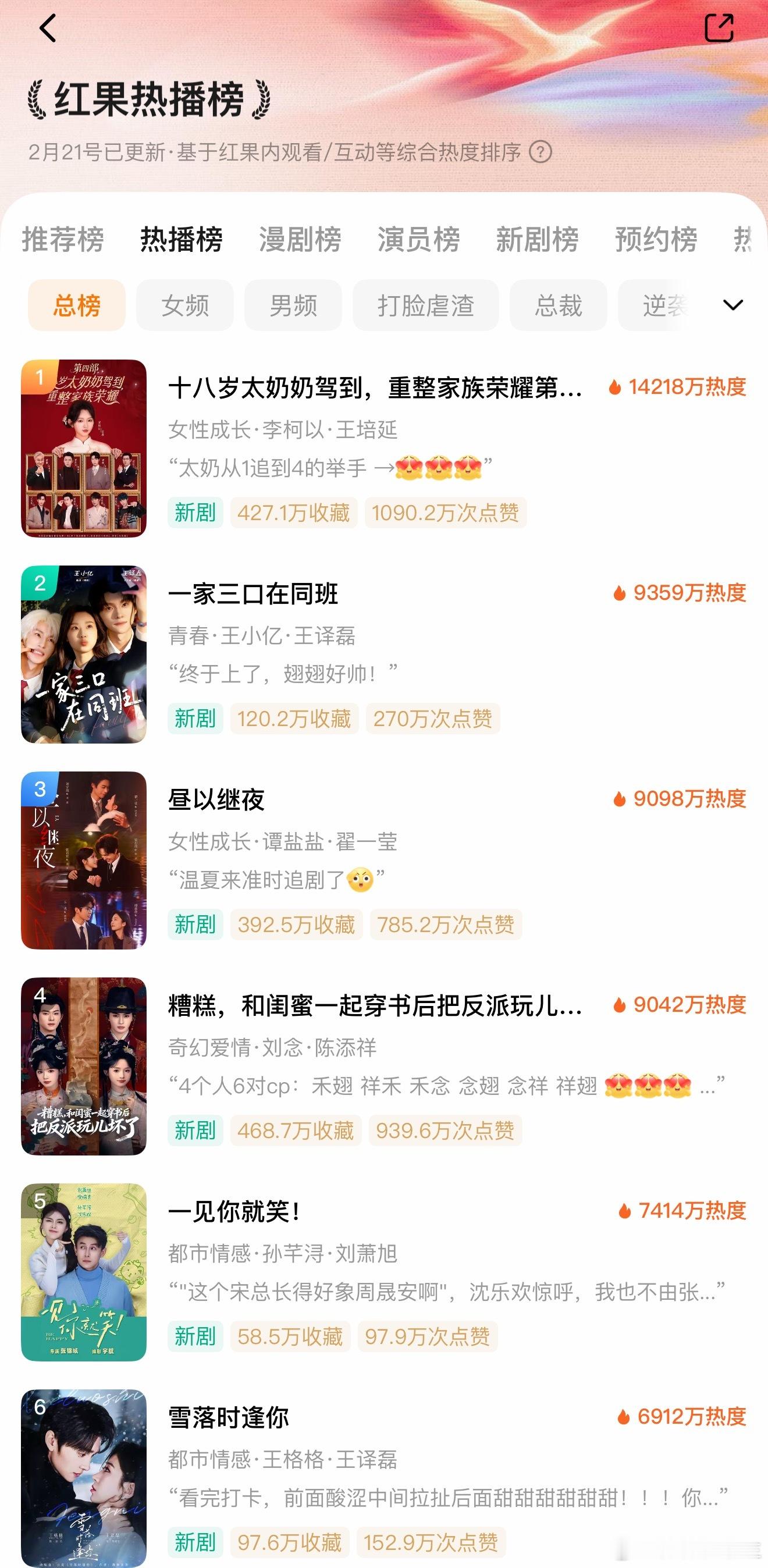Tap the 新剧 badge under 一见你就笑!
The height and width of the screenshot is (1568, 768).
click(x=194, y=1336)
